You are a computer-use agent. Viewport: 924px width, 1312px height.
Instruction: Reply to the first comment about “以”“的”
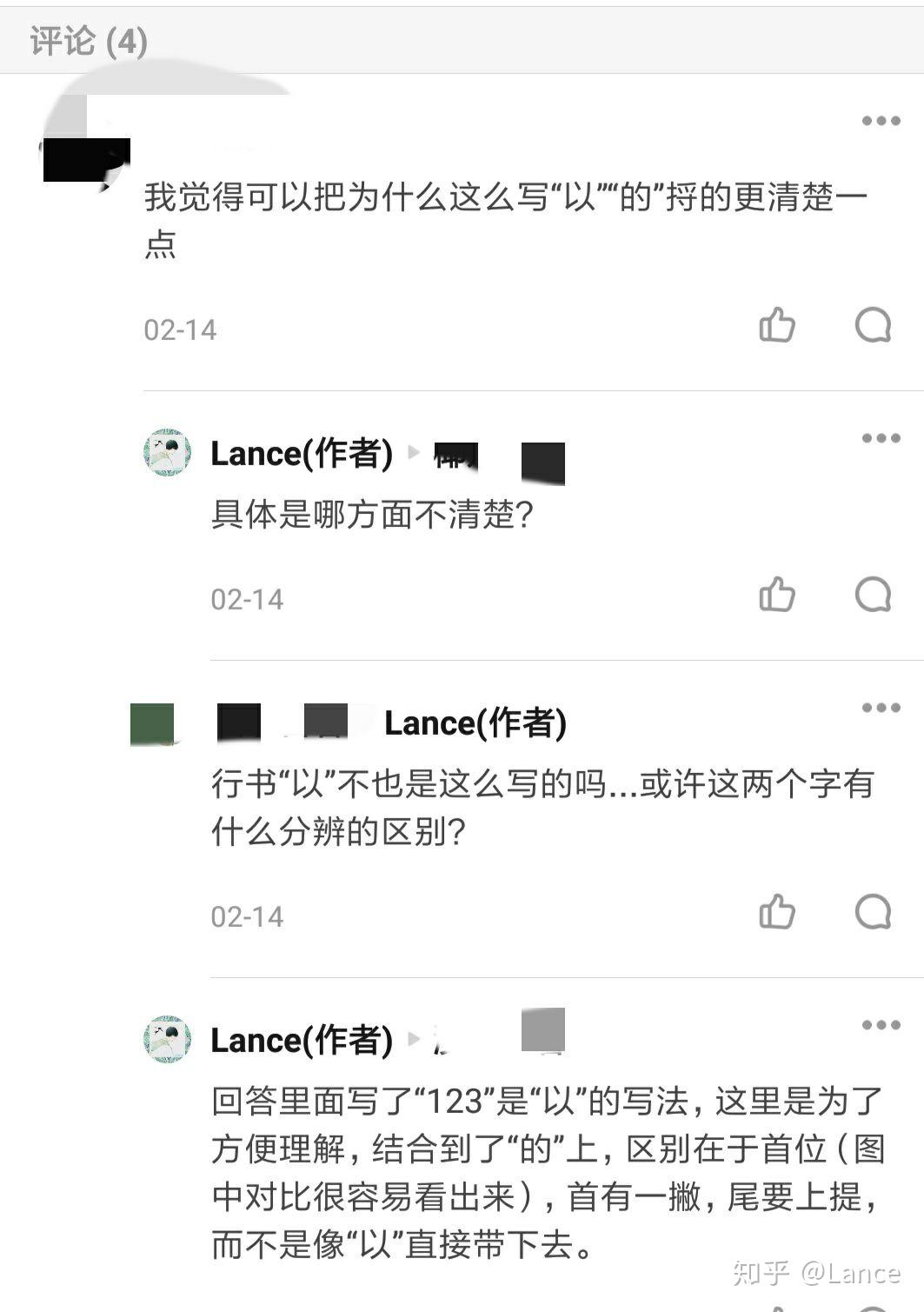click(873, 326)
